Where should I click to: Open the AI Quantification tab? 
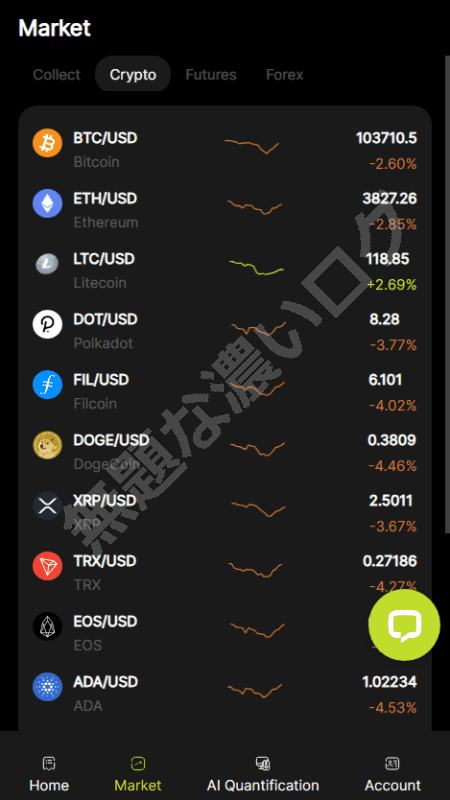tap(263, 773)
